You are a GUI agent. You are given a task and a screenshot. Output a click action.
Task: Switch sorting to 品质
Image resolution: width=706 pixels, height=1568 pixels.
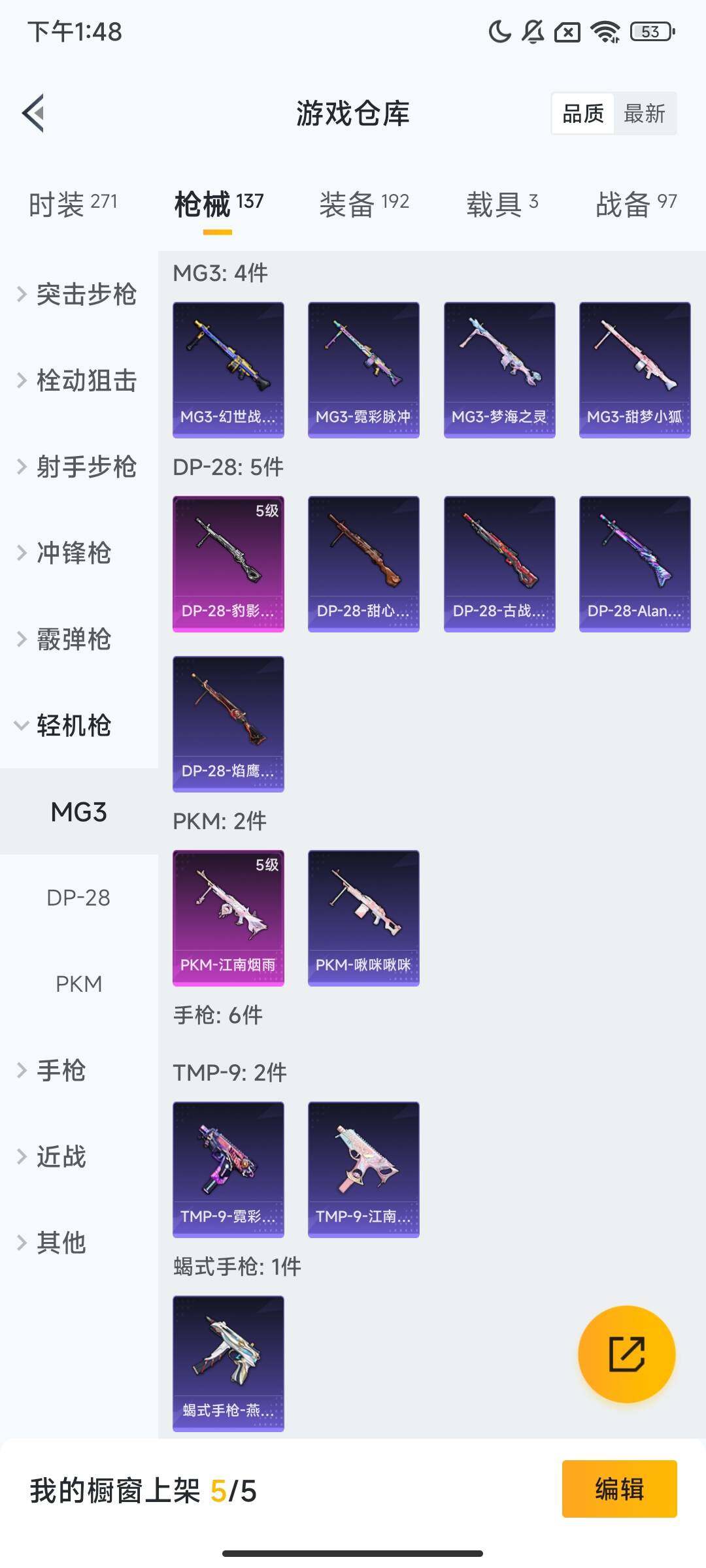[x=583, y=114]
